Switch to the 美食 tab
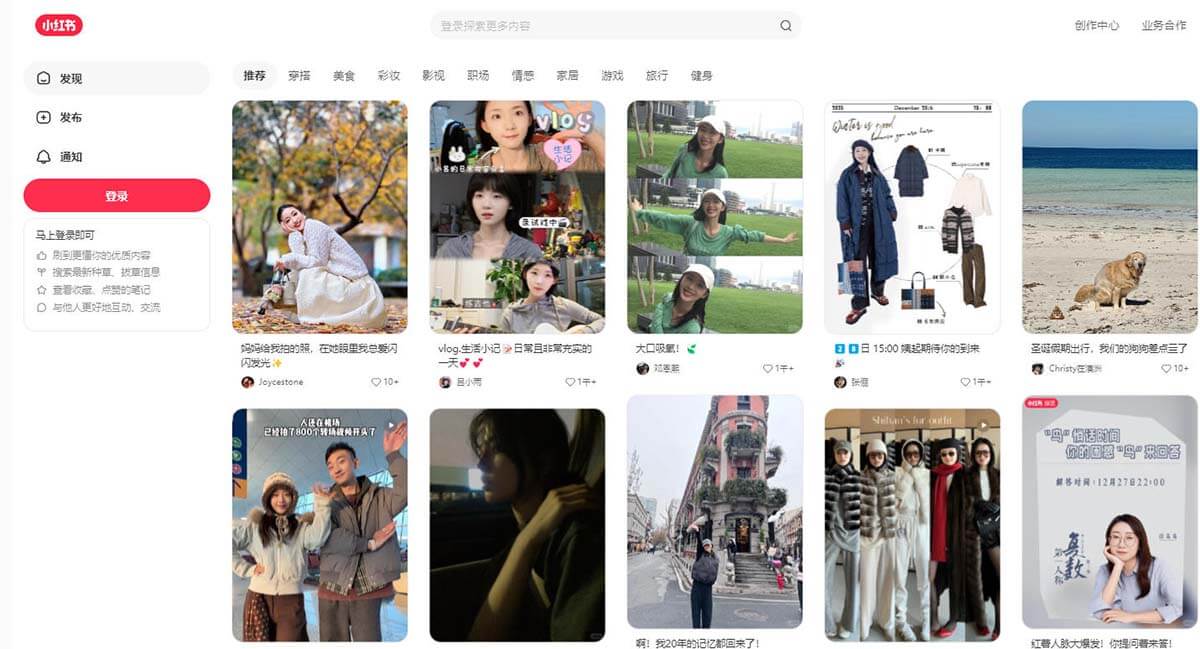This screenshot has width=1200, height=649. pos(344,76)
